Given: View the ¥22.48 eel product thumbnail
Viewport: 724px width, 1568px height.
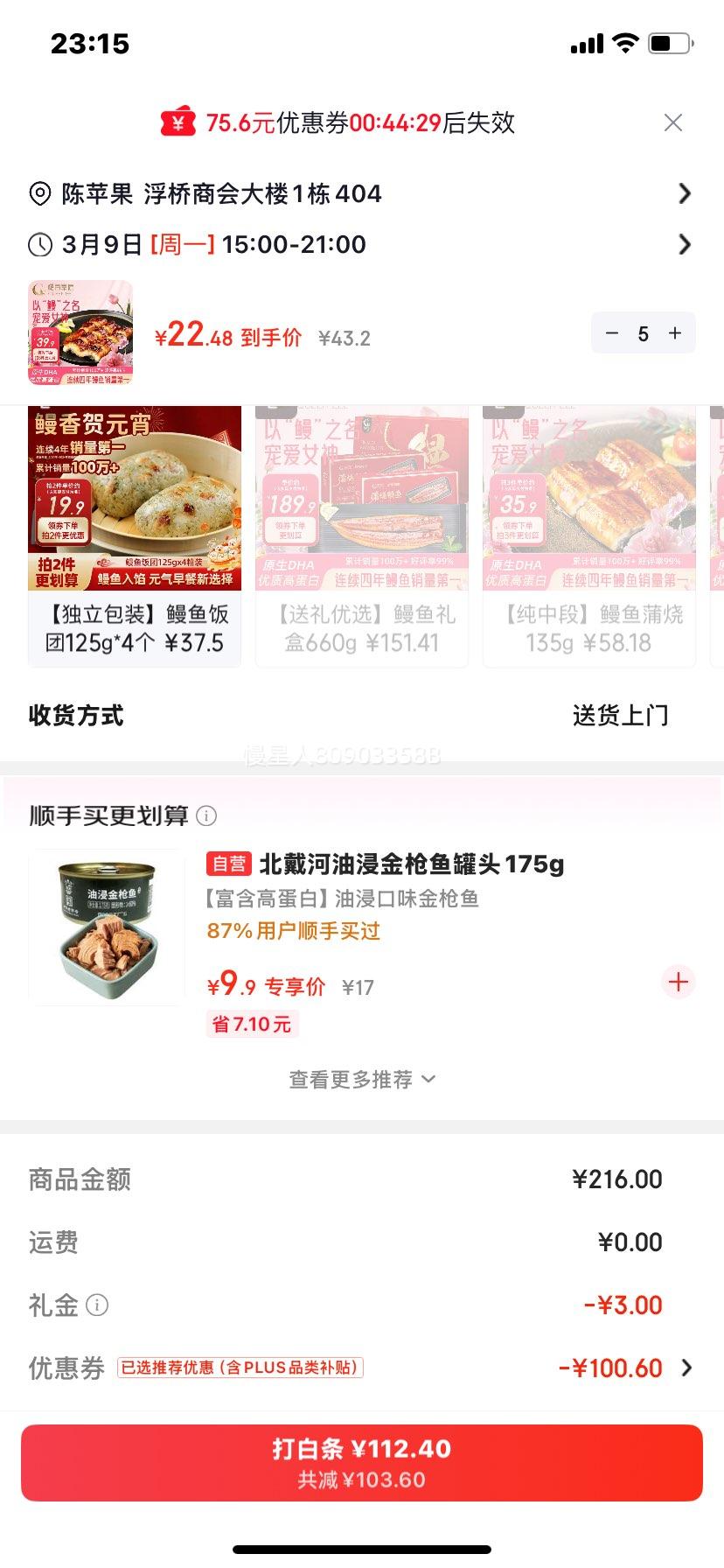Looking at the screenshot, I should (80, 333).
